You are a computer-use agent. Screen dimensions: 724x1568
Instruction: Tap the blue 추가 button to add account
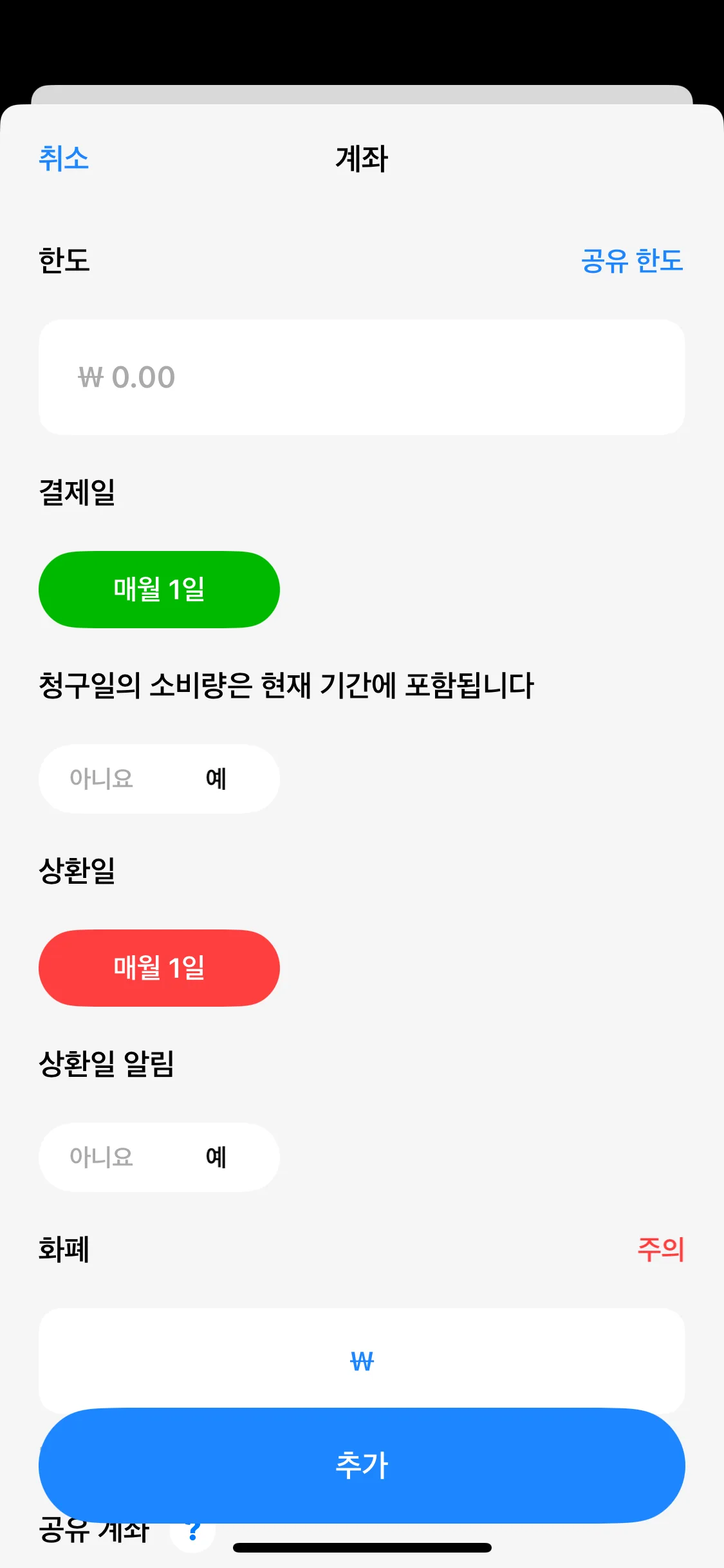coord(362,1465)
